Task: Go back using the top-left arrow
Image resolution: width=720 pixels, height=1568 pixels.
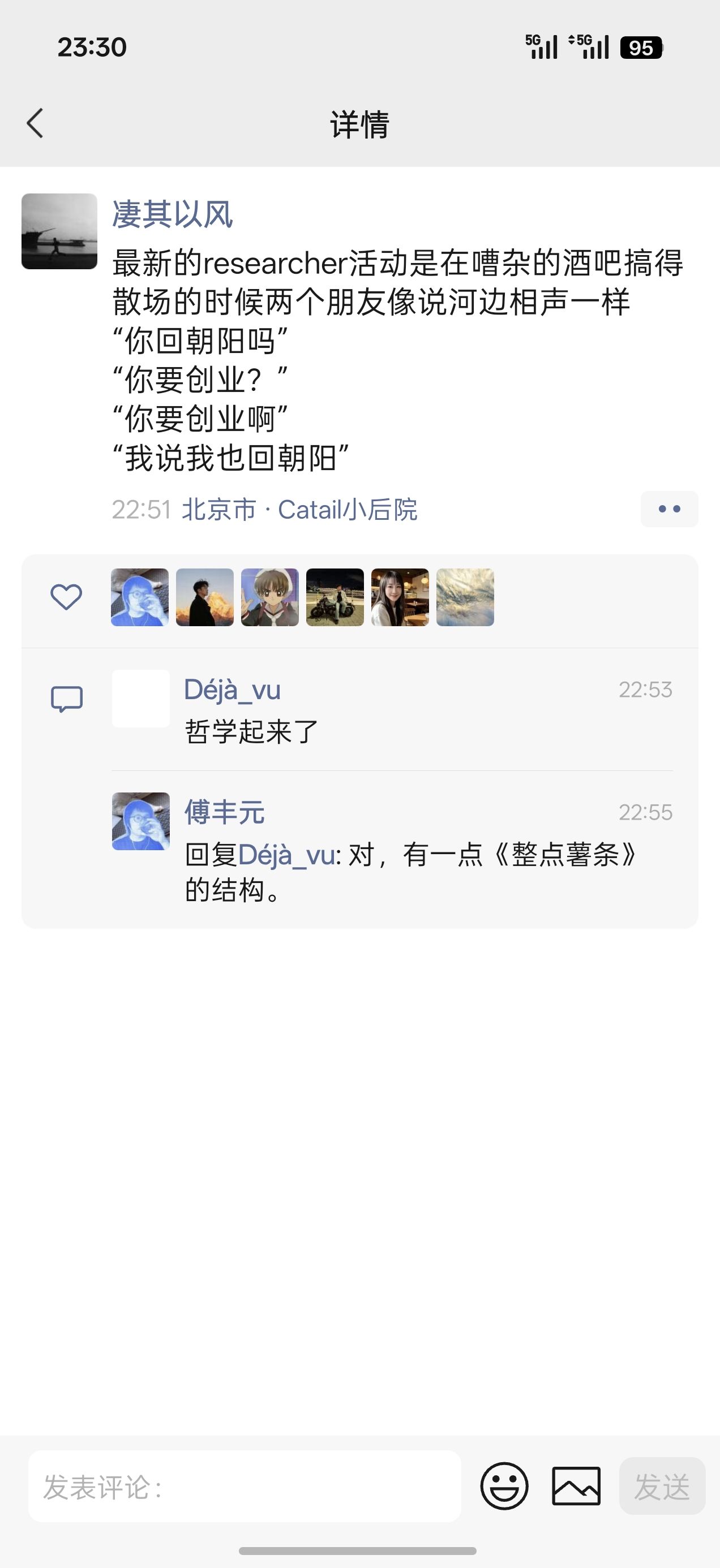Action: tap(35, 123)
